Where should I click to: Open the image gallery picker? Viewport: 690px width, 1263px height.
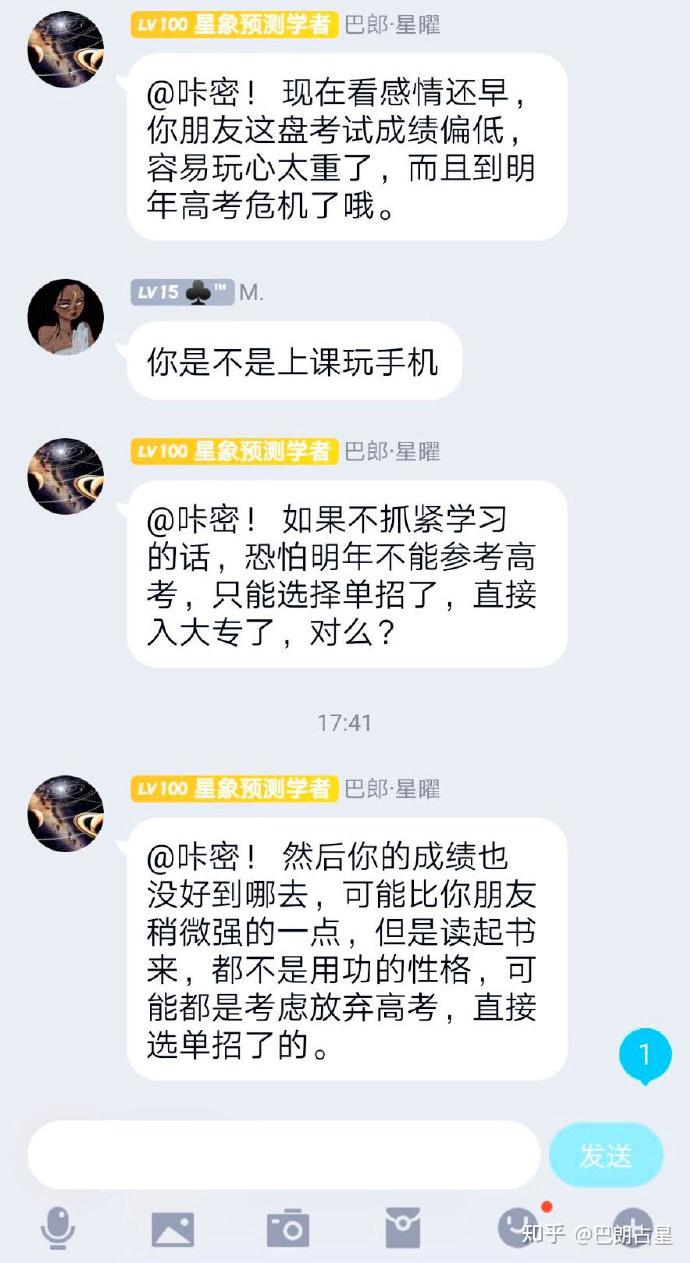[172, 1229]
